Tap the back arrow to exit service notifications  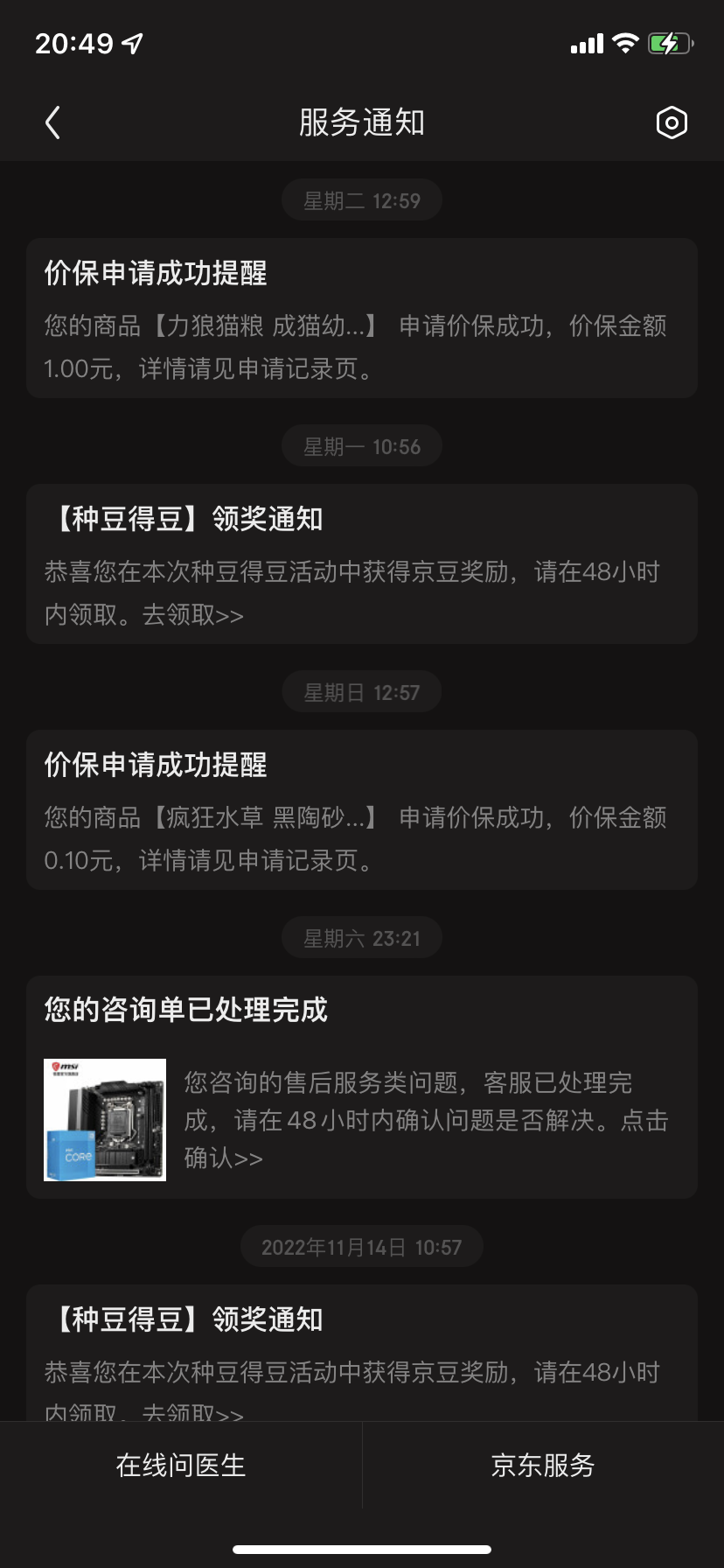52,122
